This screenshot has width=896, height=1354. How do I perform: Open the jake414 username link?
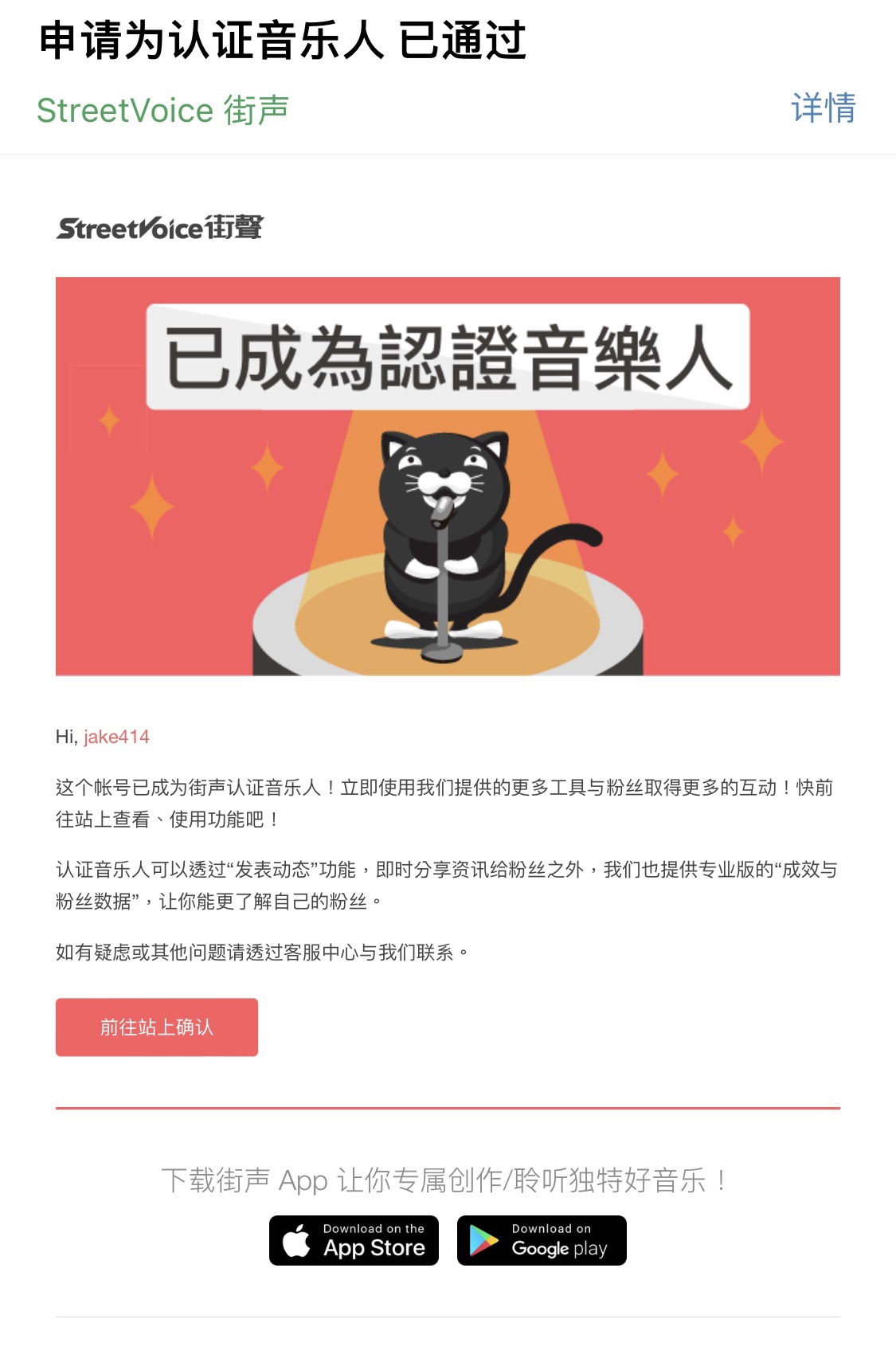[x=116, y=737]
